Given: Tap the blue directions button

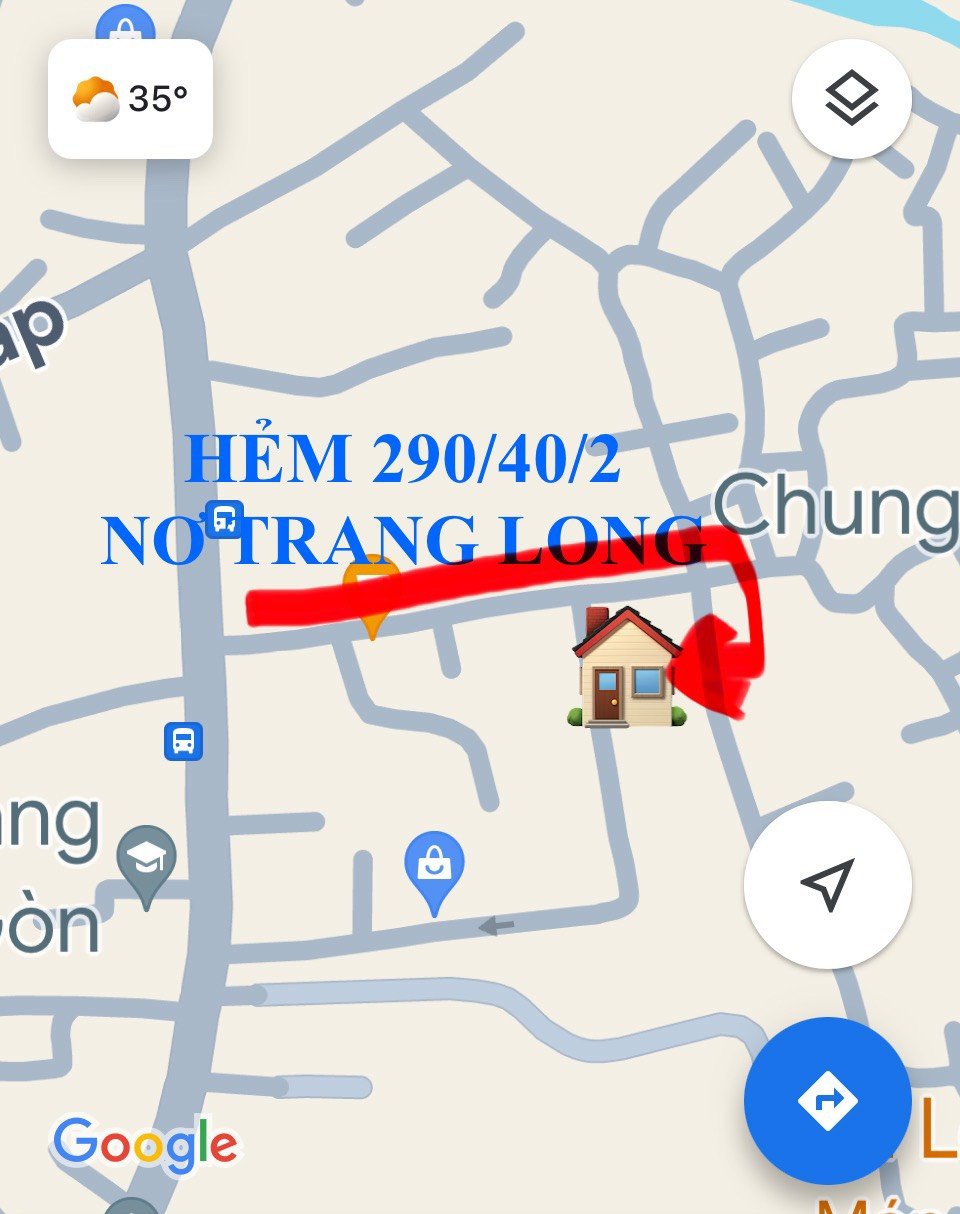Looking at the screenshot, I should pyautogui.click(x=827, y=1100).
